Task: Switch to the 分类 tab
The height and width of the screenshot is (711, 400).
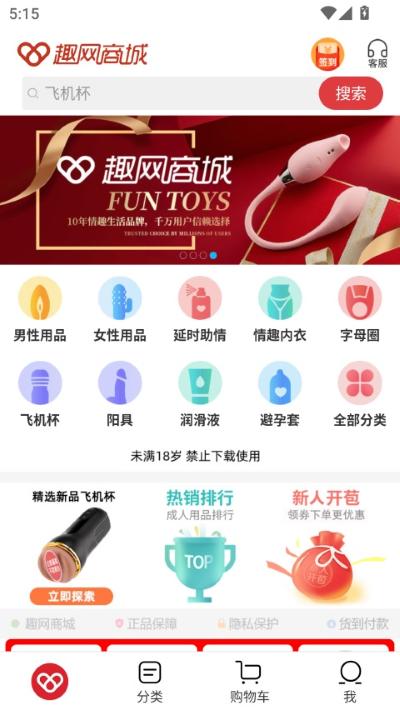Action: (x=150, y=682)
